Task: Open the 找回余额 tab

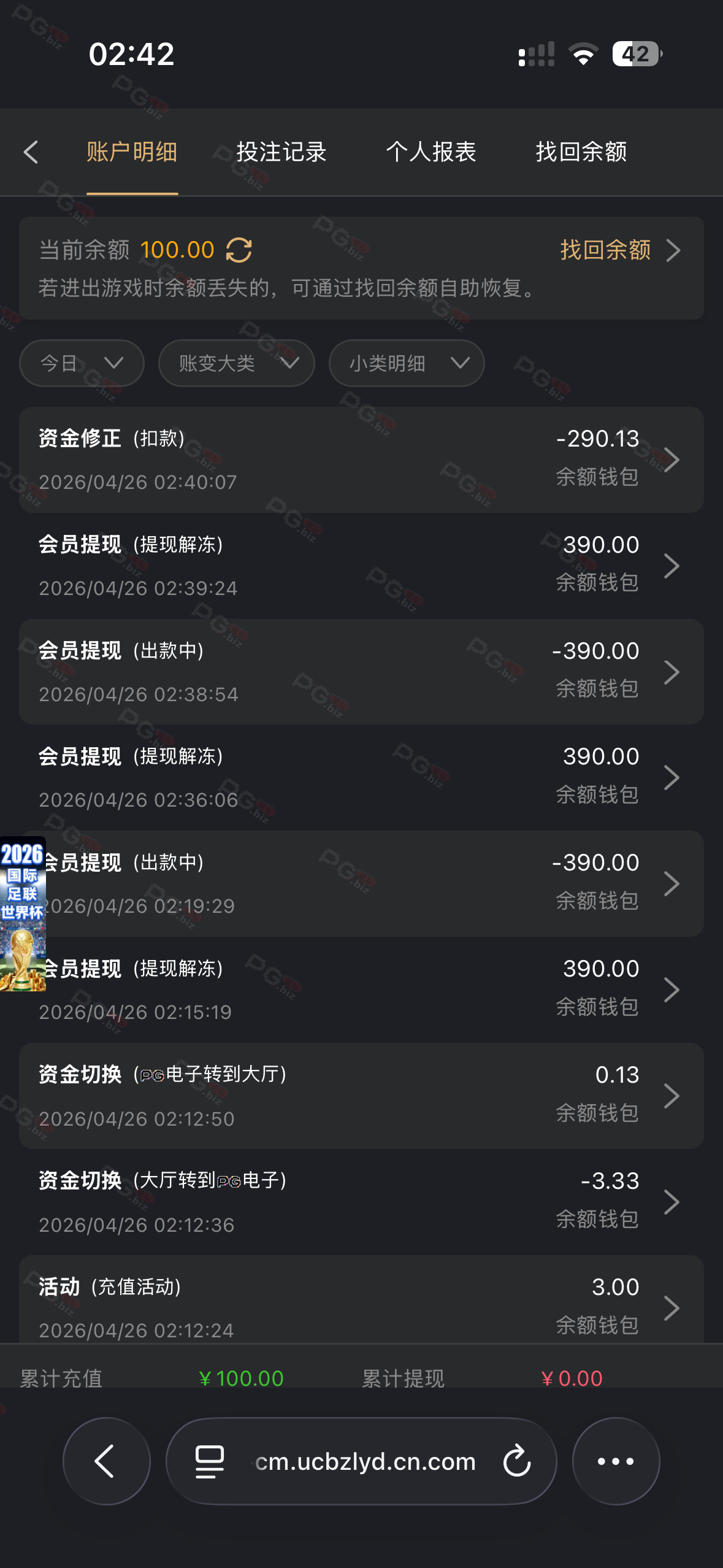Action: coord(581,152)
